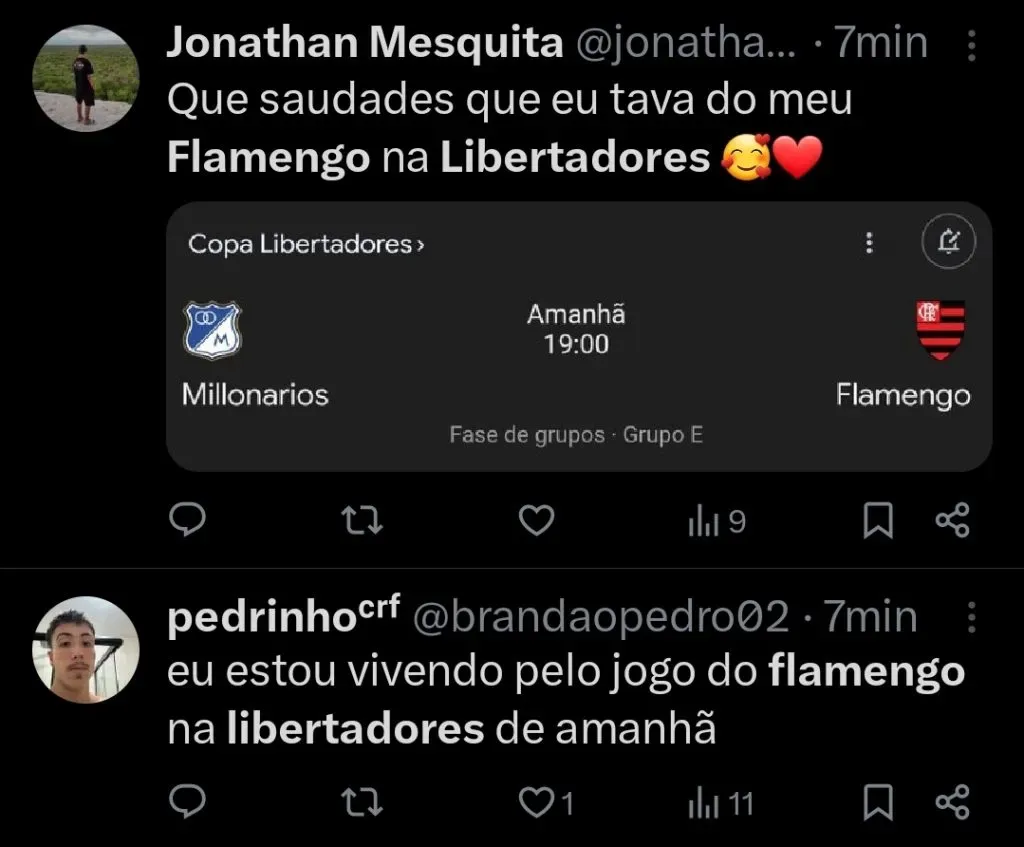The width and height of the screenshot is (1024, 847).
Task: Share pedrinho's tweet
Action: [951, 802]
